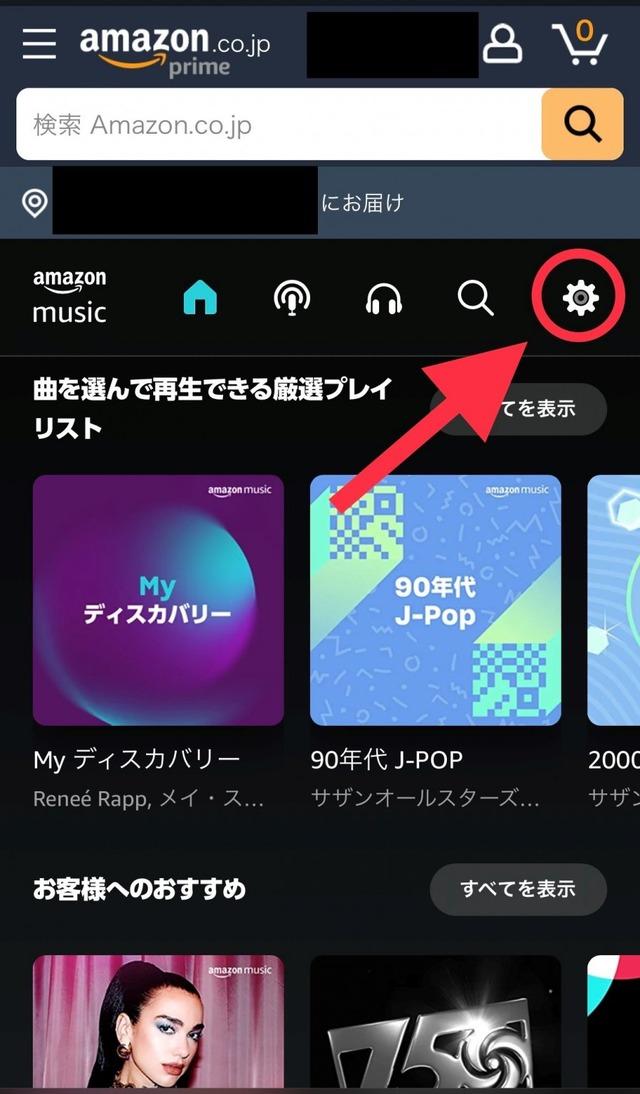640x1094 pixels.
Task: Open the library headphones tab
Action: 384,298
